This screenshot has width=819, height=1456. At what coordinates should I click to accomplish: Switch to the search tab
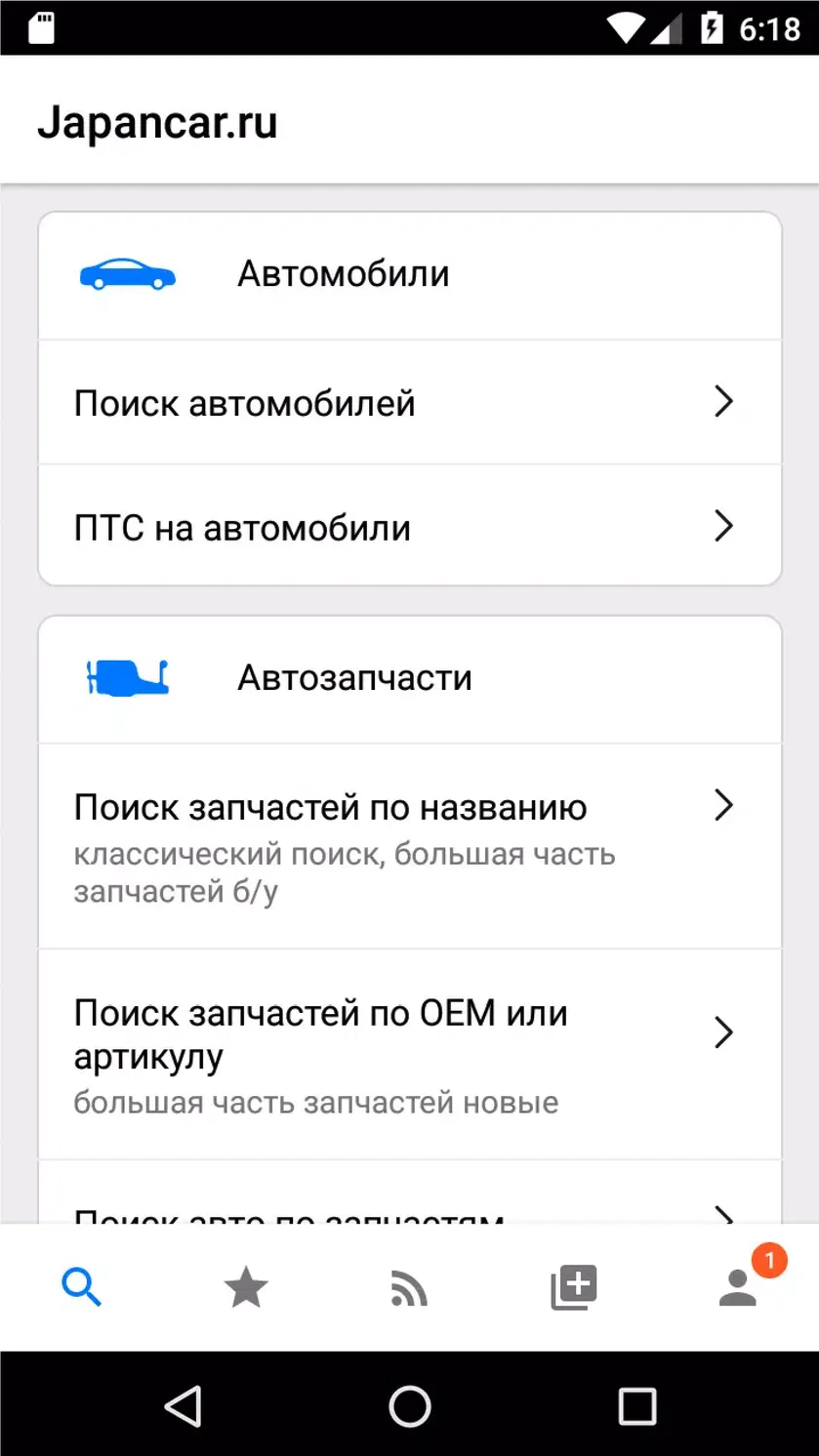[82, 1288]
